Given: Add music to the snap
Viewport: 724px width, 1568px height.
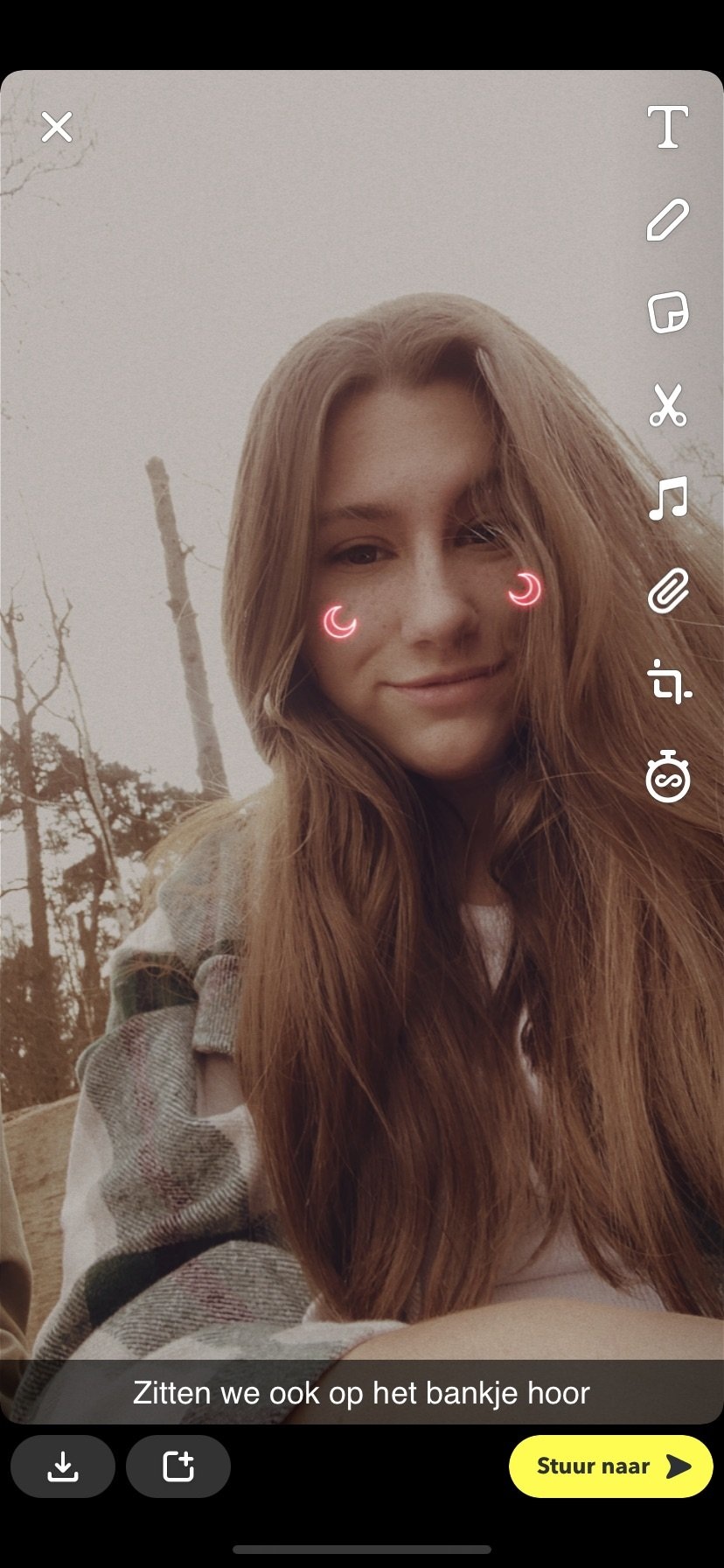Looking at the screenshot, I should tap(667, 499).
